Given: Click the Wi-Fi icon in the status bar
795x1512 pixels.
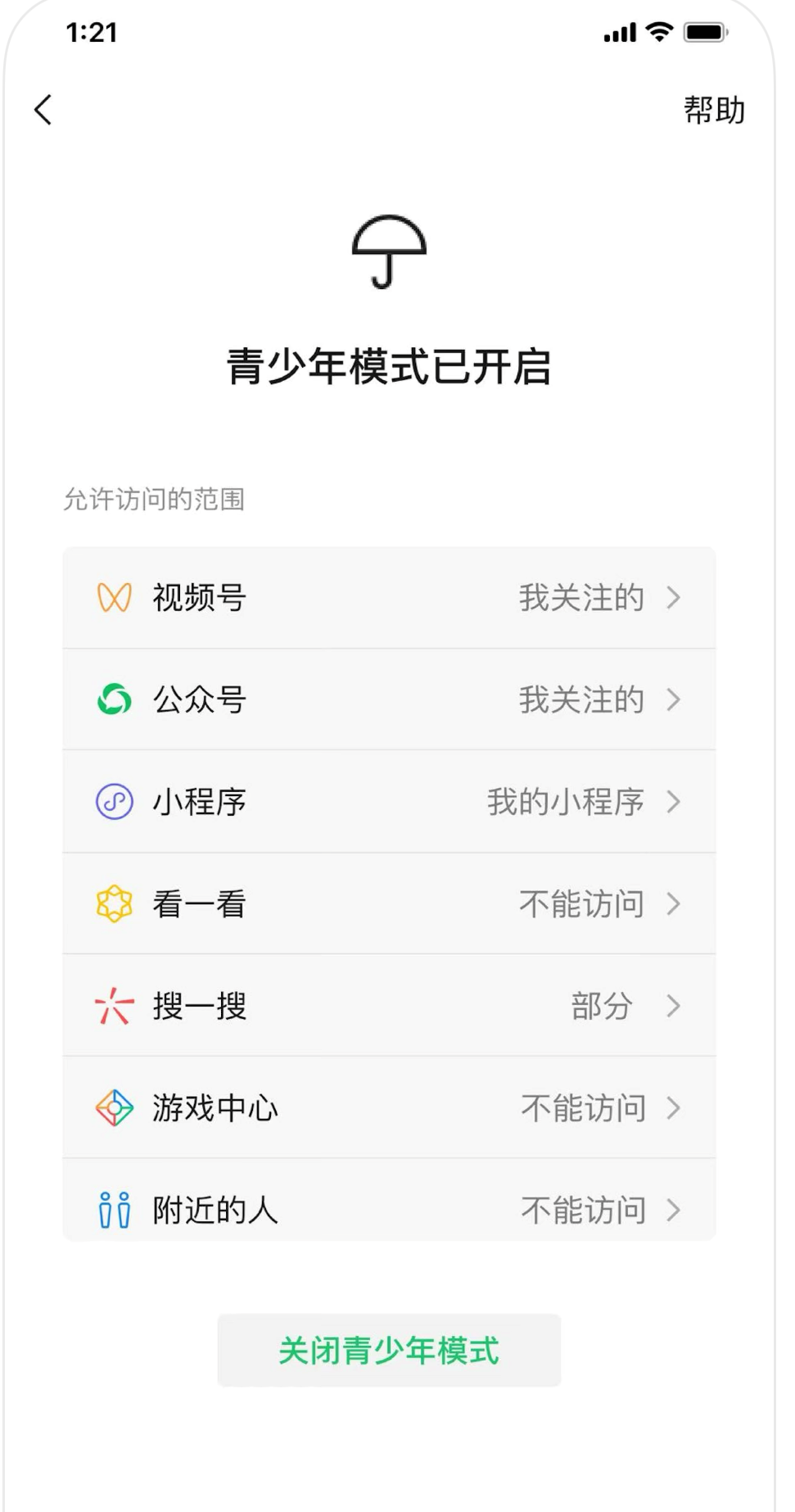Looking at the screenshot, I should click(660, 32).
